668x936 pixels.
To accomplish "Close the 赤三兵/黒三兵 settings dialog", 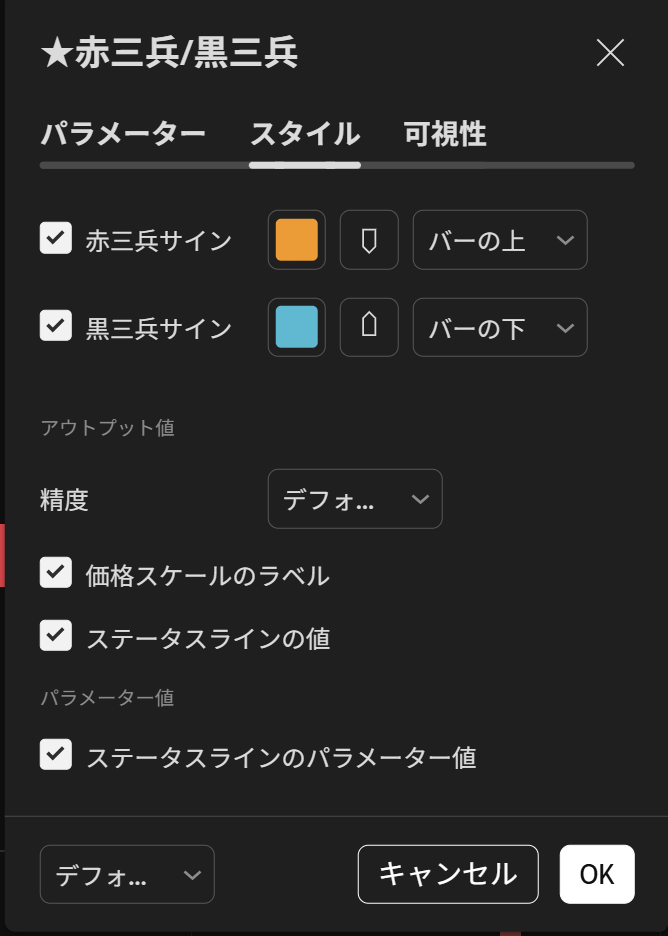I will [610, 53].
